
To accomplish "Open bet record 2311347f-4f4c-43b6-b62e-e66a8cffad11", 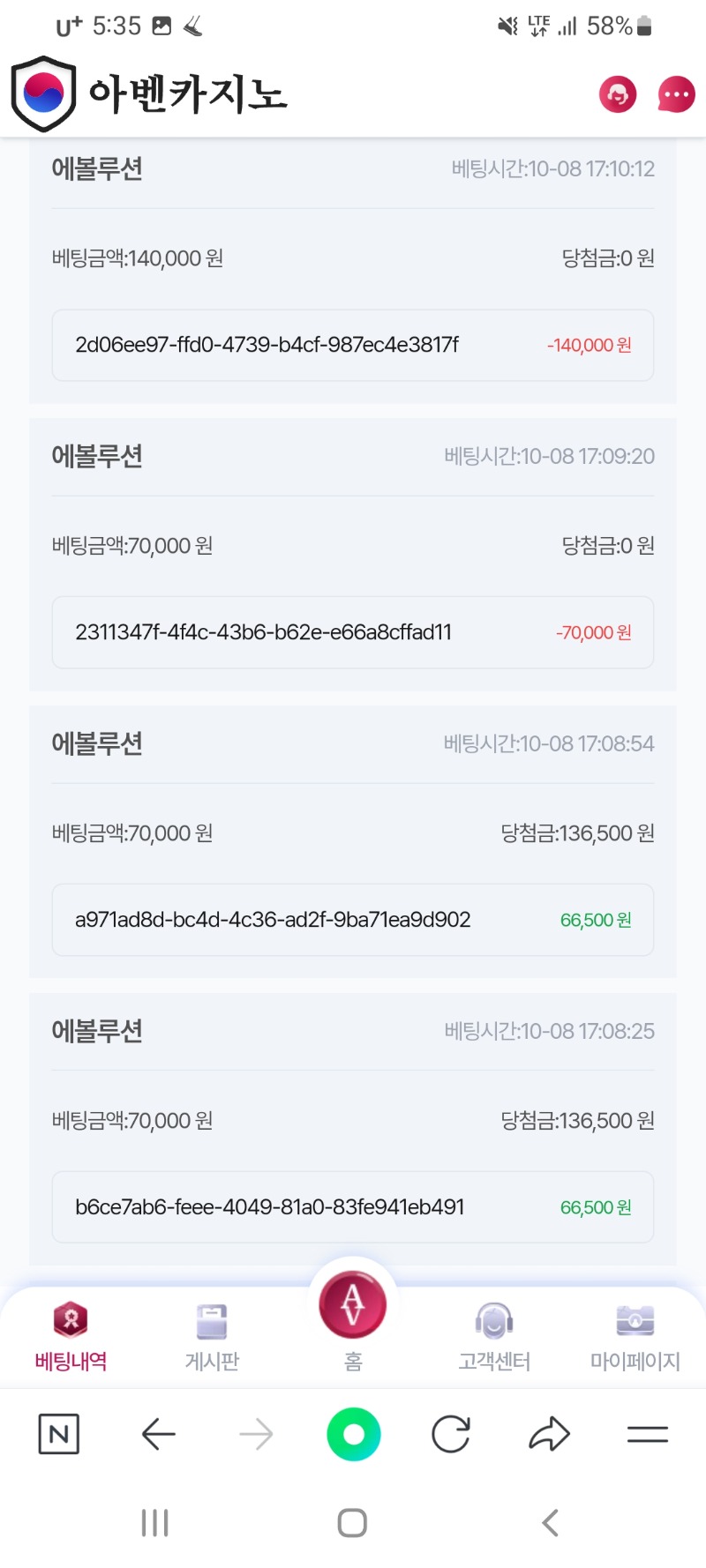I will pos(353,632).
